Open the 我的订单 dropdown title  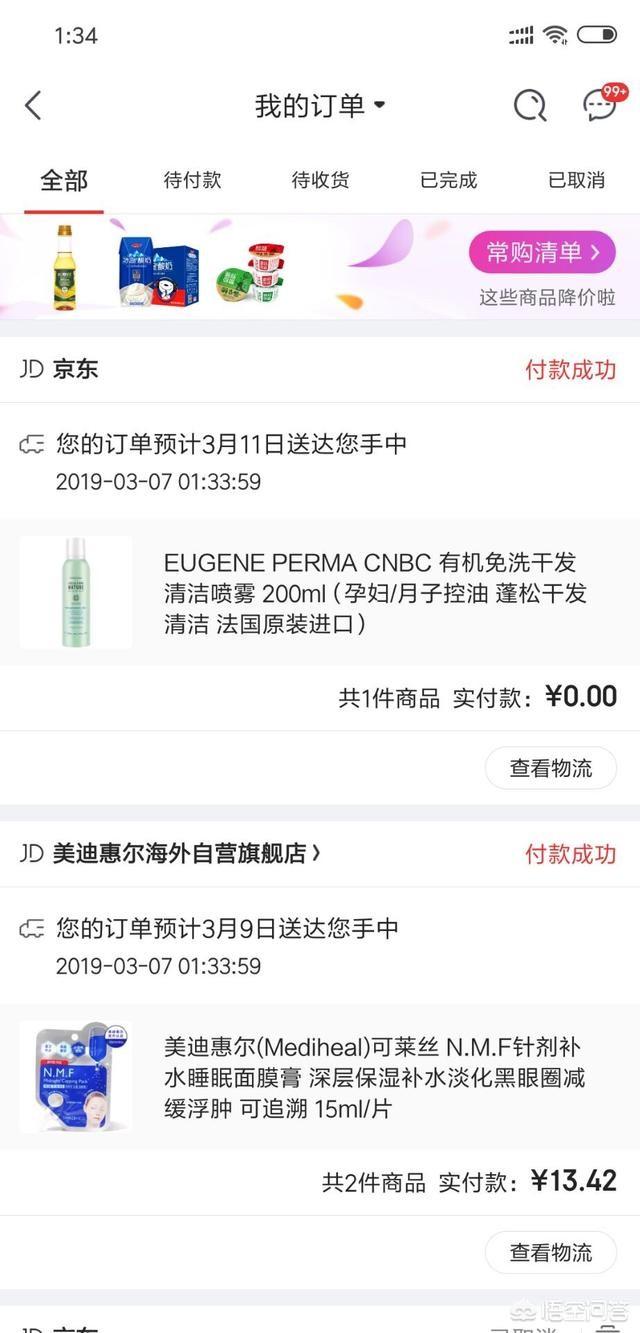click(x=320, y=105)
